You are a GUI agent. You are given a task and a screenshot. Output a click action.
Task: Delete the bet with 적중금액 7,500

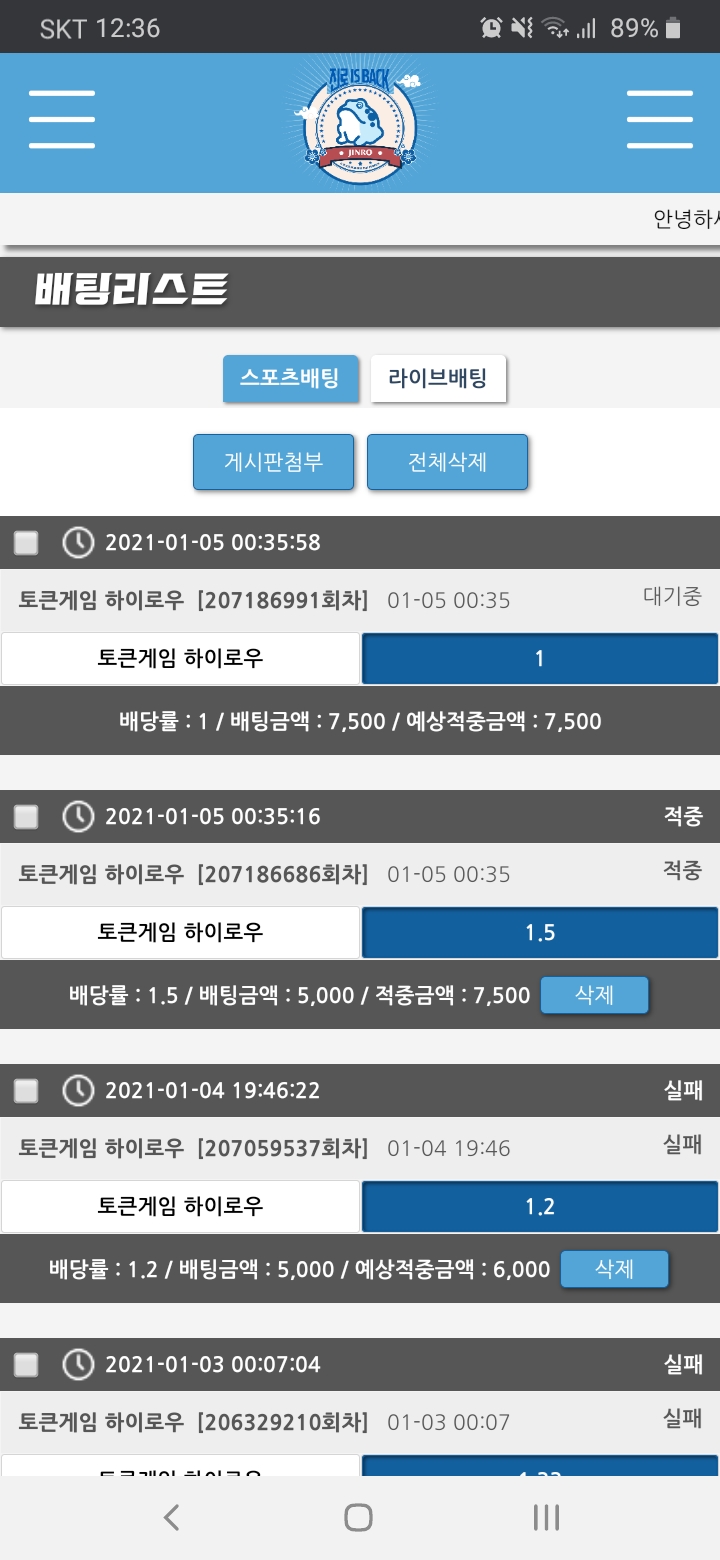pyautogui.click(x=594, y=995)
